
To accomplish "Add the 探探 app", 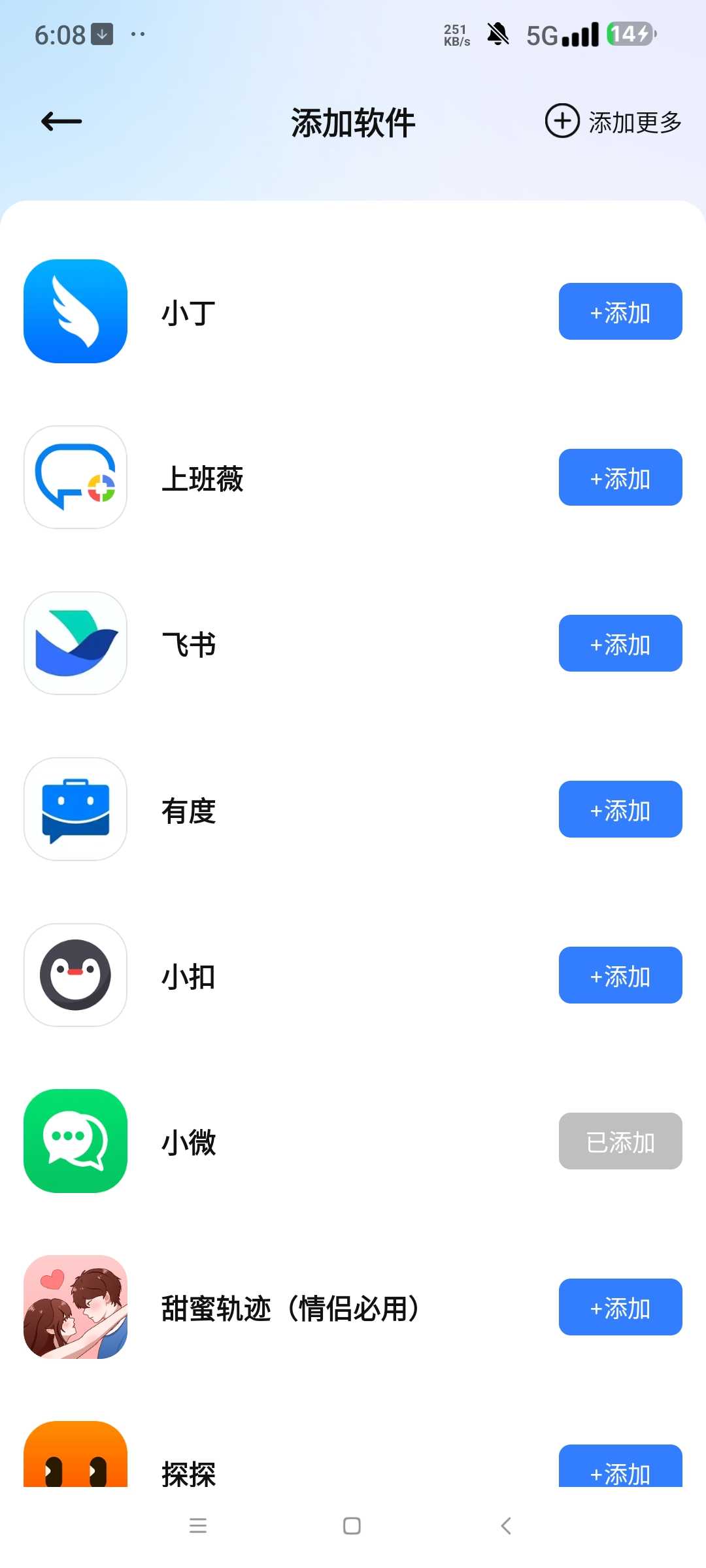I will pyautogui.click(x=620, y=1467).
